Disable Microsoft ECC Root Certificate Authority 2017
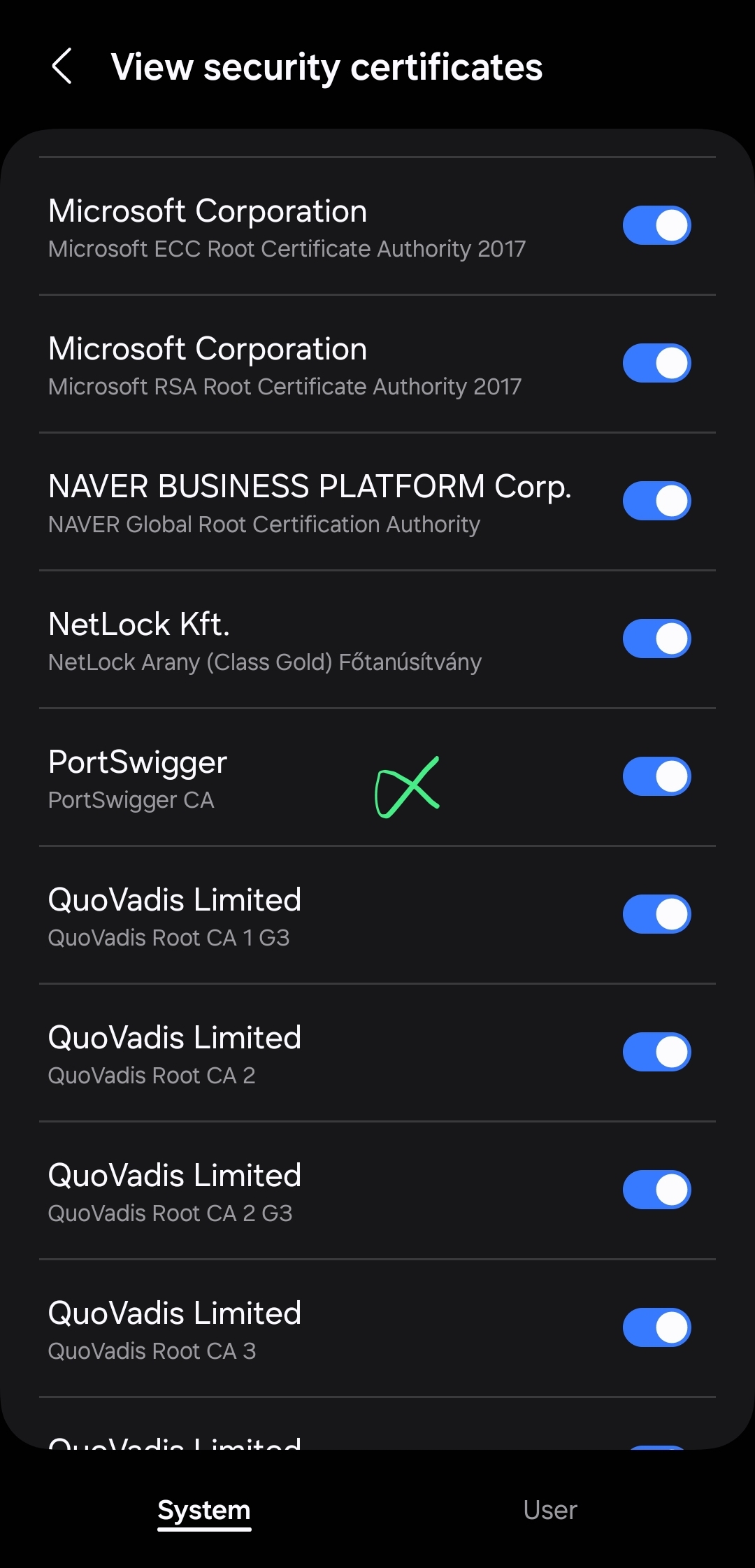The width and height of the screenshot is (755, 1568). (x=657, y=225)
